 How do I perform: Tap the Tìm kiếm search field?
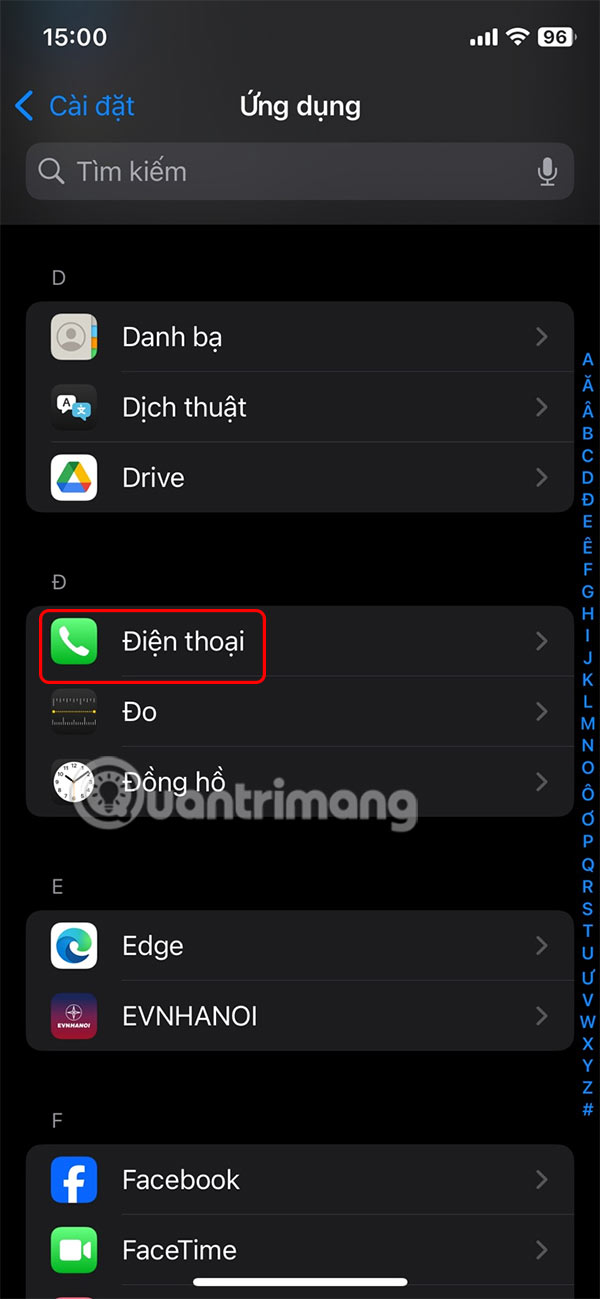tap(280, 171)
